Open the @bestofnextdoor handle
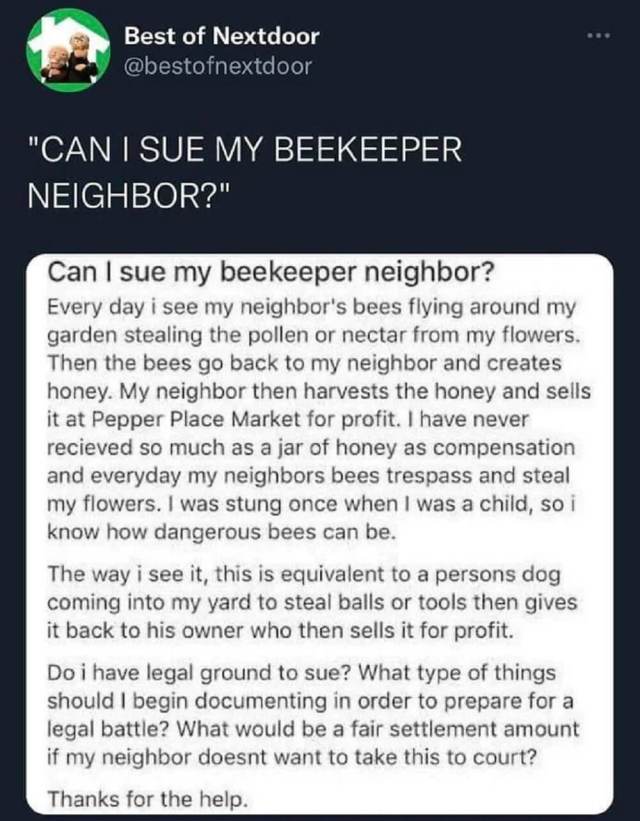The image size is (640, 821). tap(217, 67)
